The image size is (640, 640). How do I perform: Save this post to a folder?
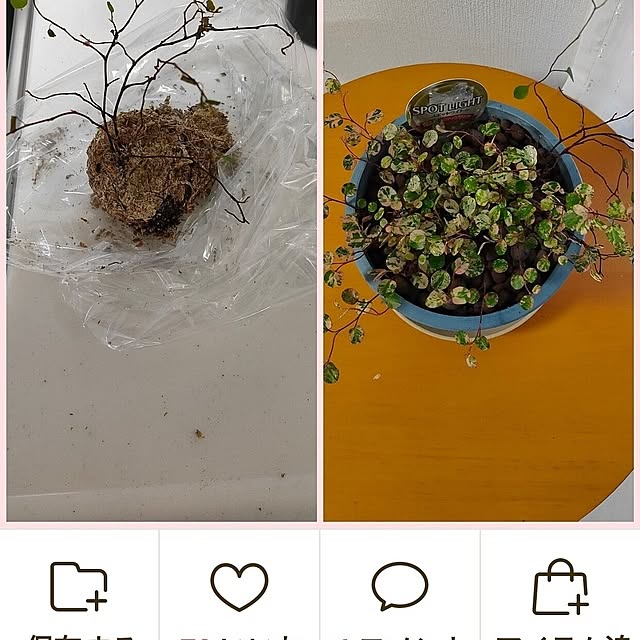point(79,587)
